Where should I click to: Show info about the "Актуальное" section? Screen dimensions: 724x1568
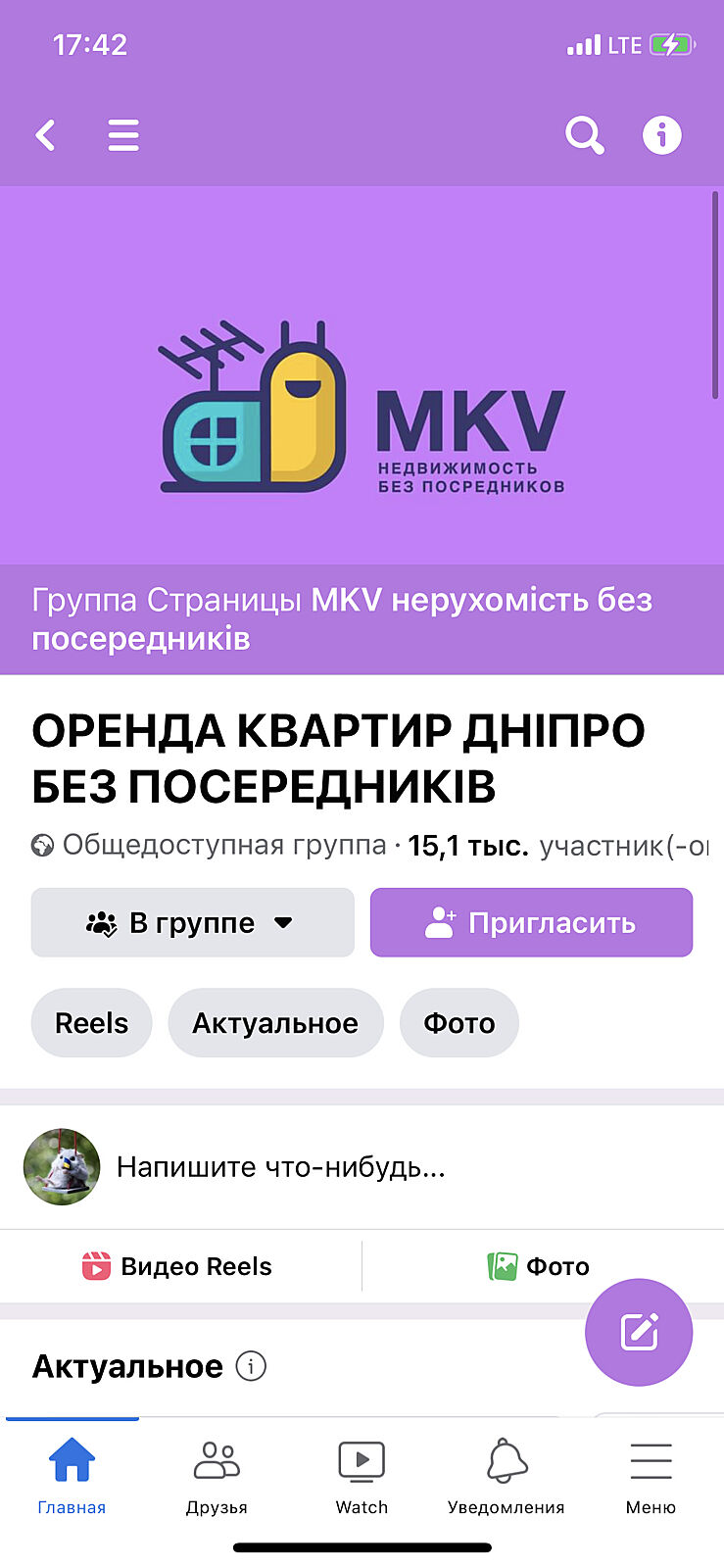(x=251, y=1366)
